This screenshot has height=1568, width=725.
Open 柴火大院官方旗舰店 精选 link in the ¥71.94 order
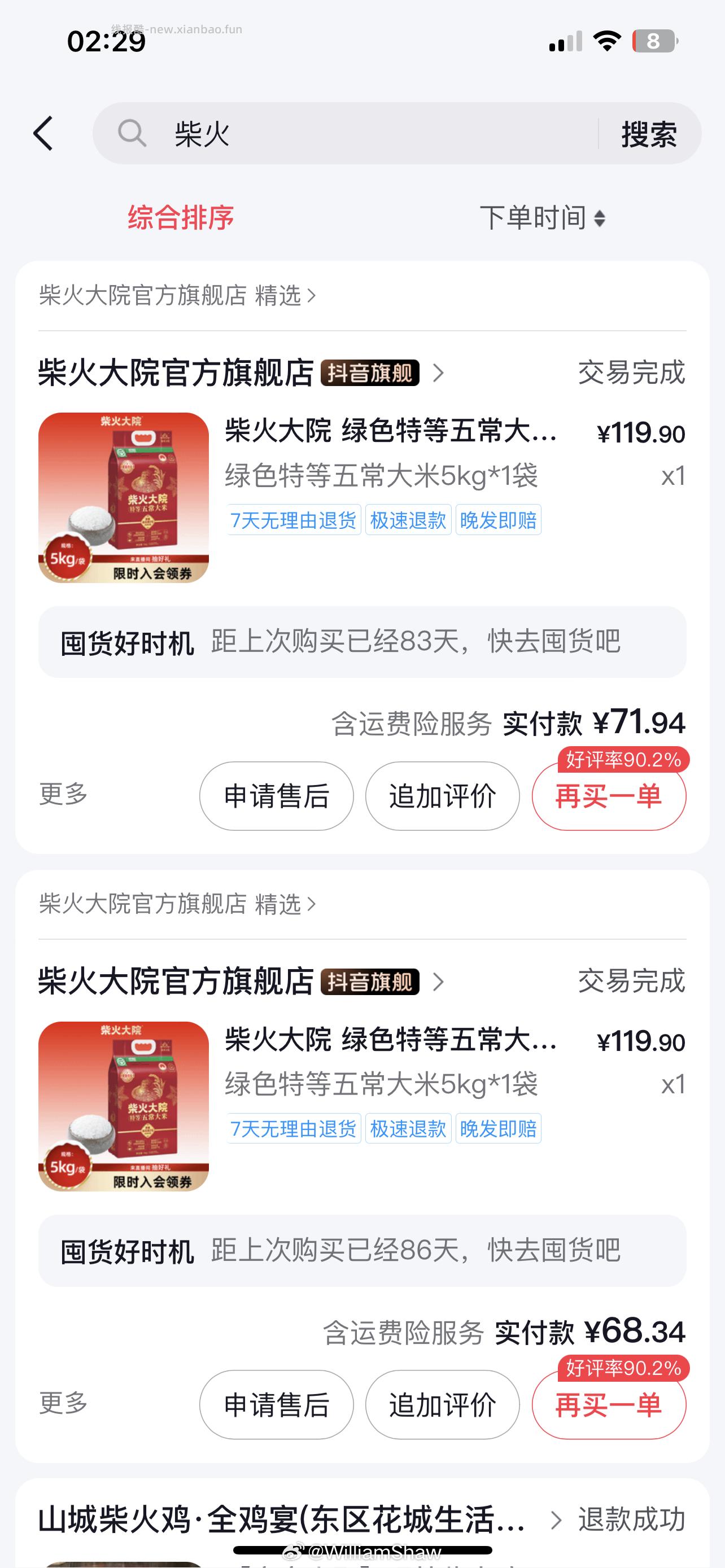(177, 296)
